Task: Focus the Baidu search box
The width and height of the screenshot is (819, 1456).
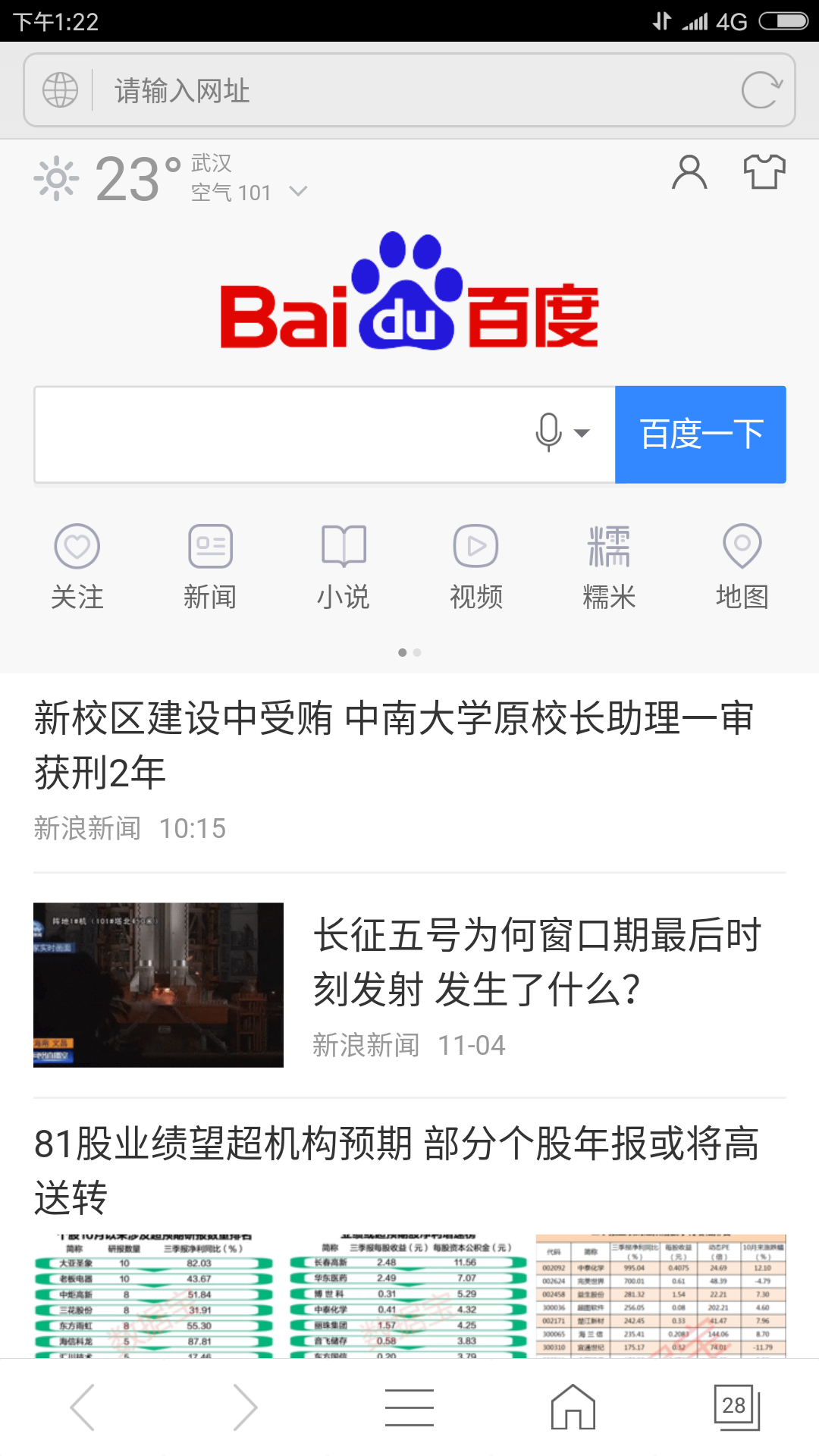Action: pos(281,435)
